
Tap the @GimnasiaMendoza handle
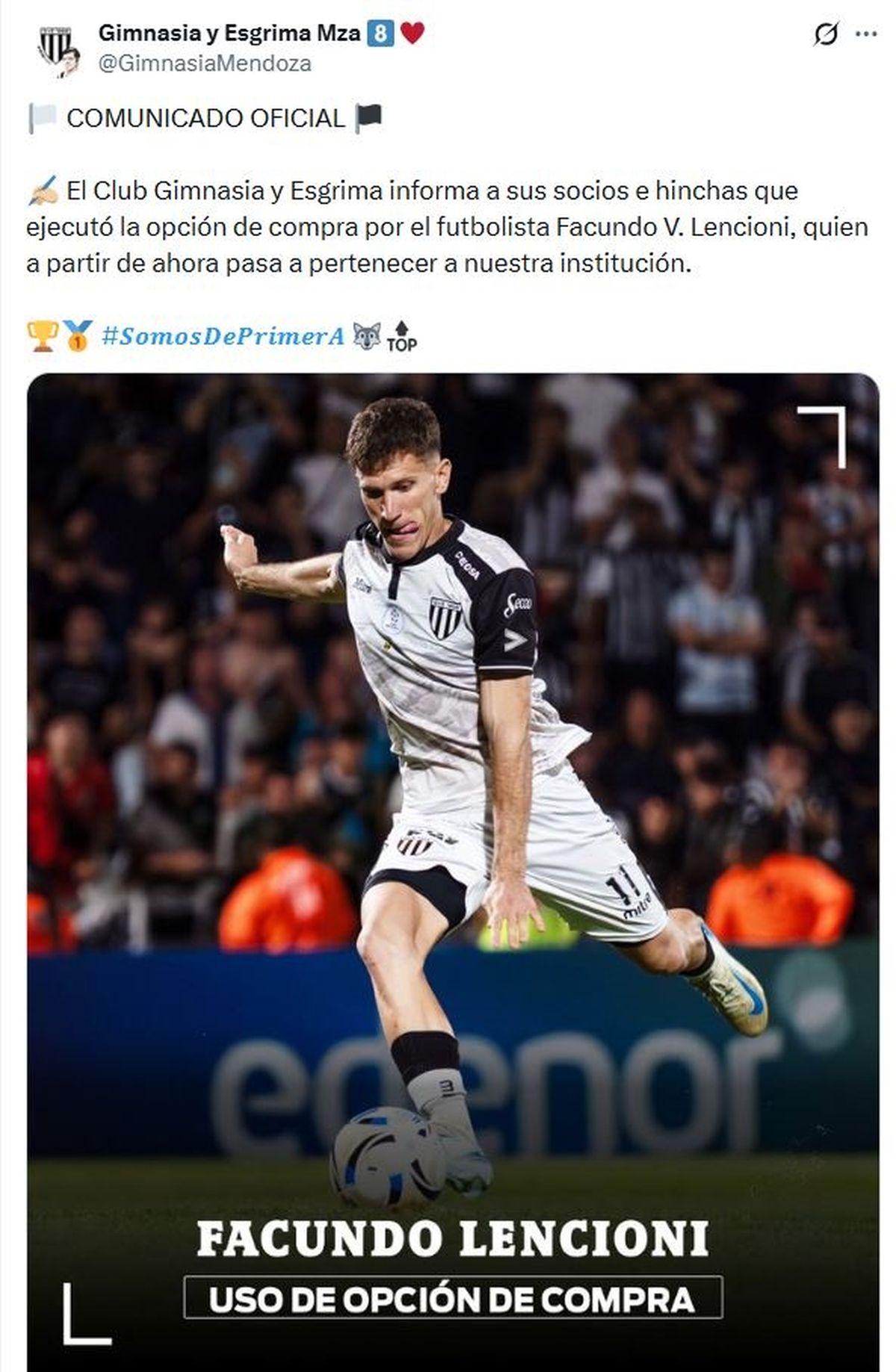pos(205,64)
